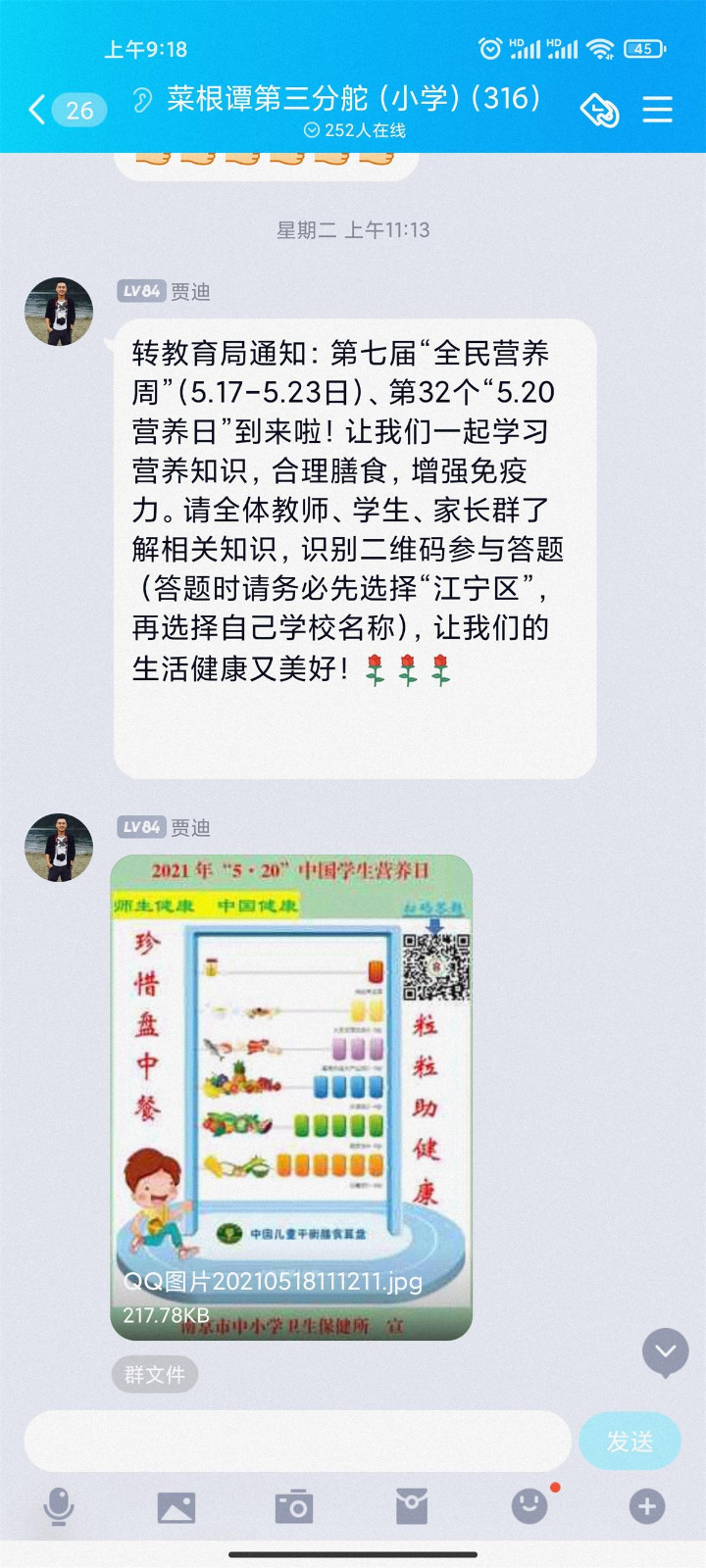The image size is (706, 1568).
Task: Open 贾迪's avatar beside the text message
Action: click(59, 312)
